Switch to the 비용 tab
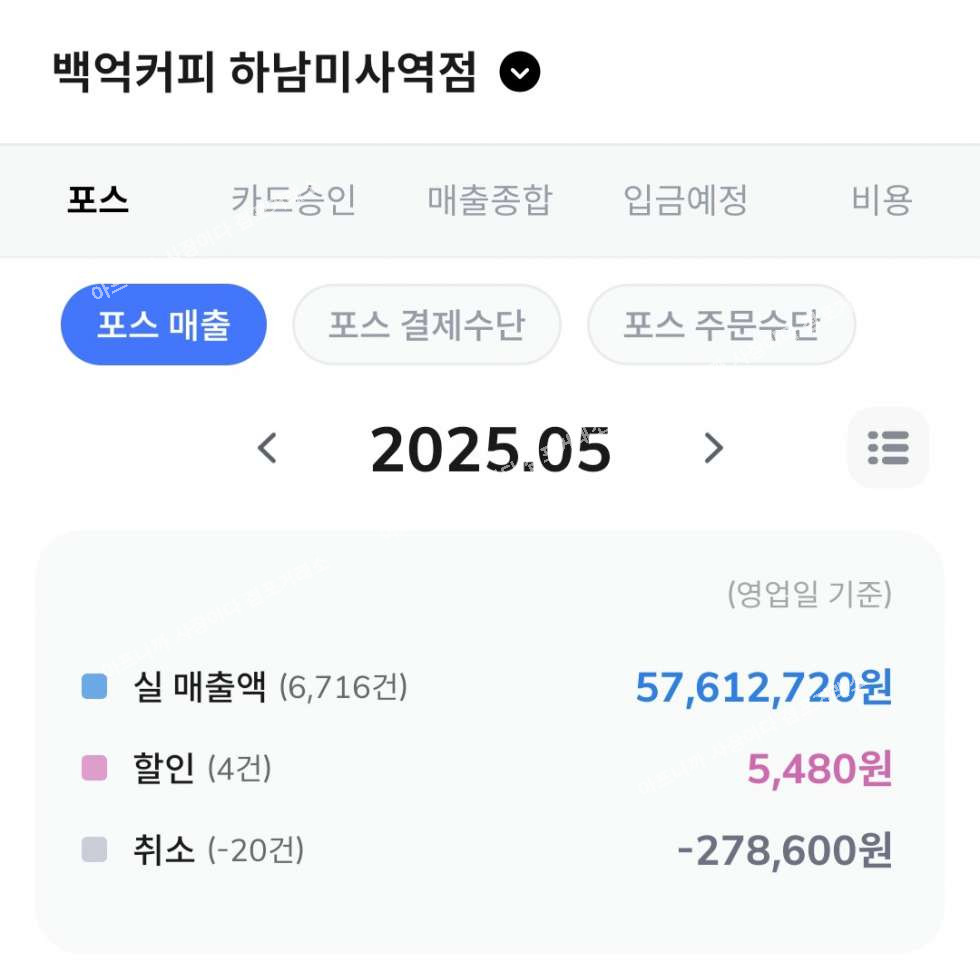Viewport: 980px width, 980px height. coord(881,200)
